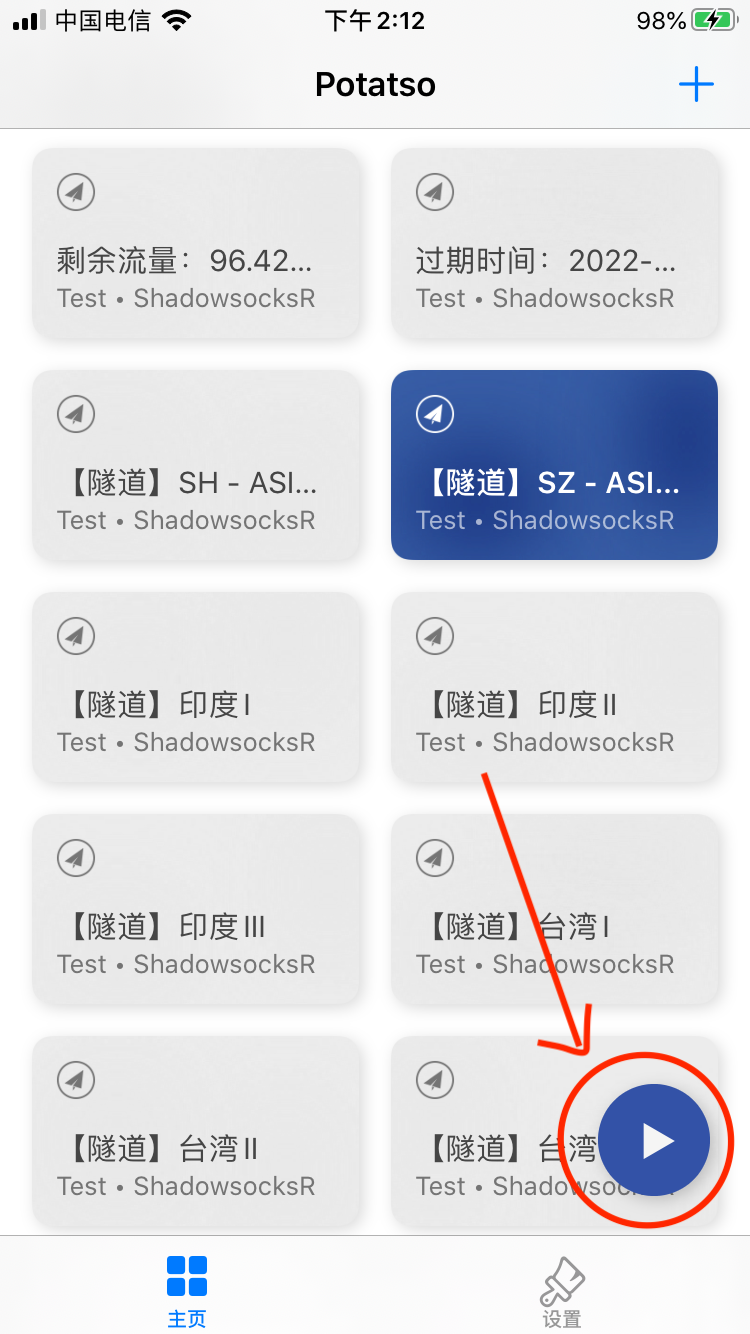750x1334 pixels.
Task: Add a new proxy with the plus icon
Action: [x=696, y=84]
